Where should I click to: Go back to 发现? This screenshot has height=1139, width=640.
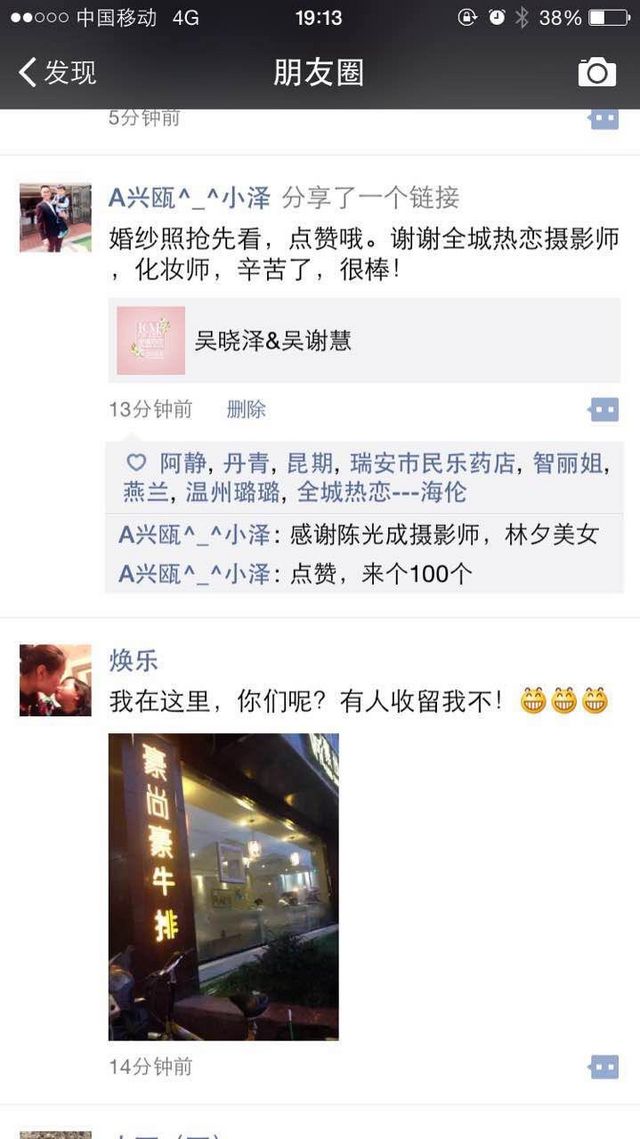[57, 73]
